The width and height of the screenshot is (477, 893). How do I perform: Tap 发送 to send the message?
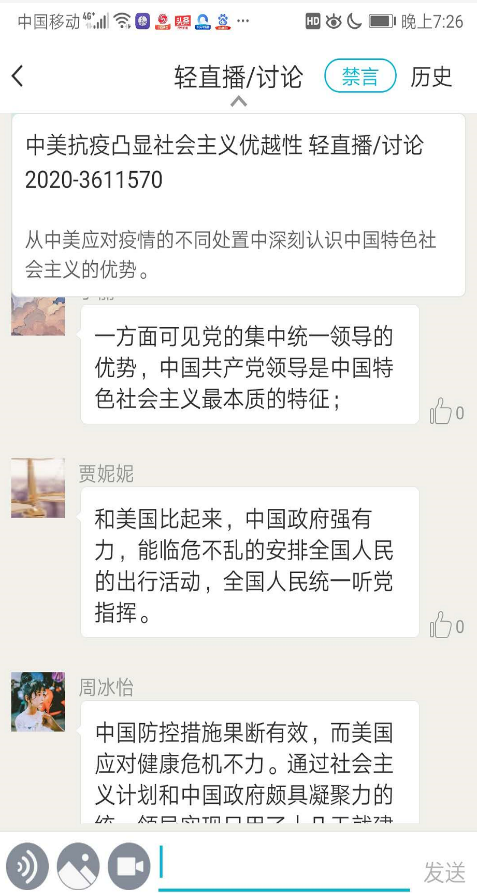point(445,871)
